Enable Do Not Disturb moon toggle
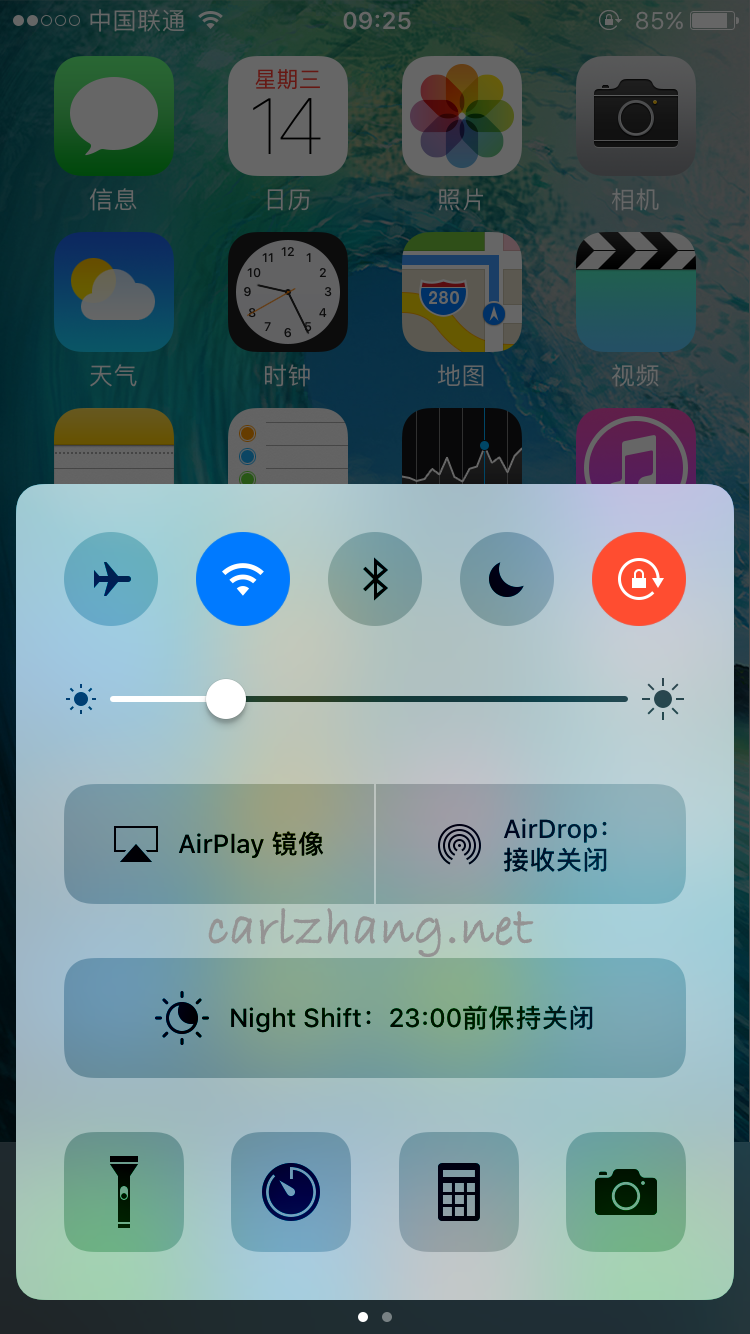 point(507,579)
